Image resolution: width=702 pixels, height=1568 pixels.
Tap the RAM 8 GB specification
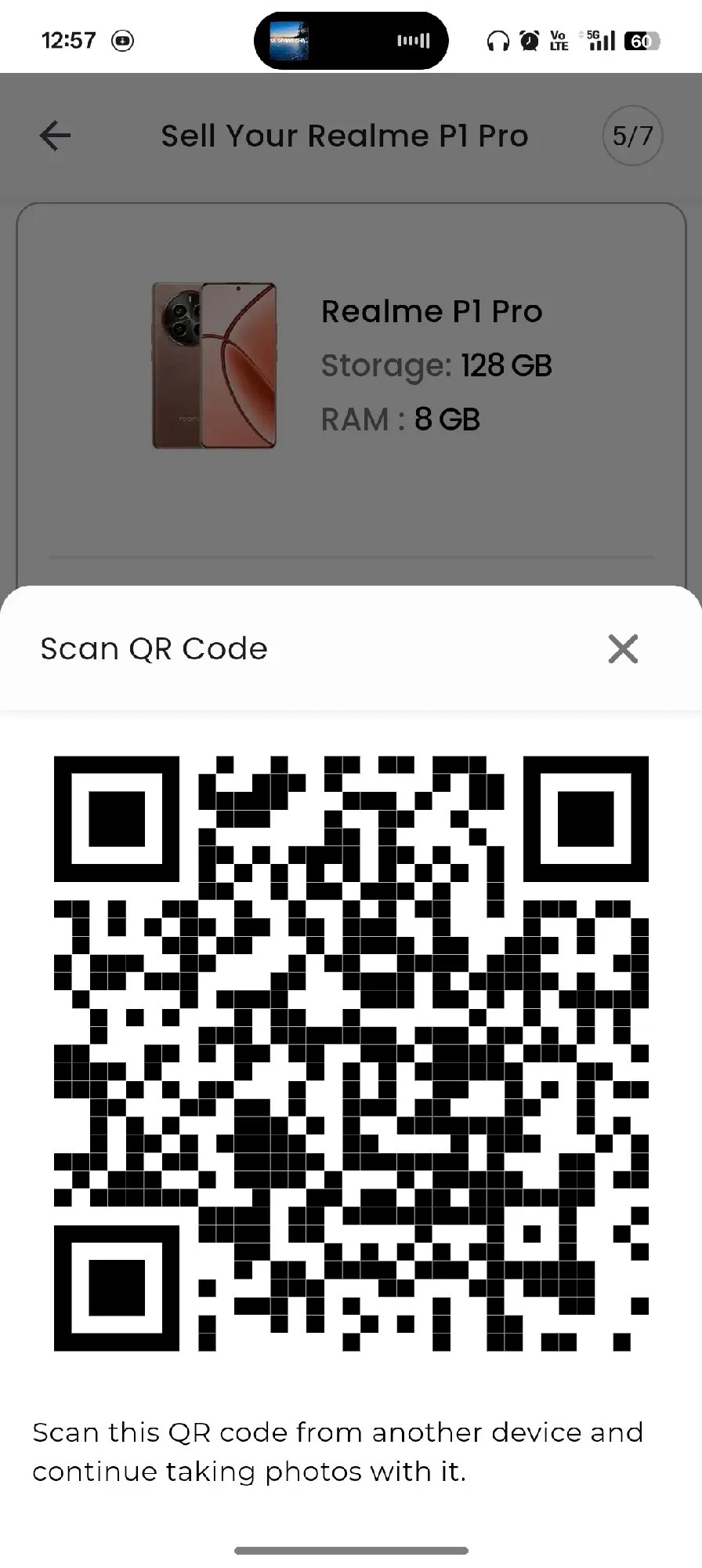(x=400, y=419)
